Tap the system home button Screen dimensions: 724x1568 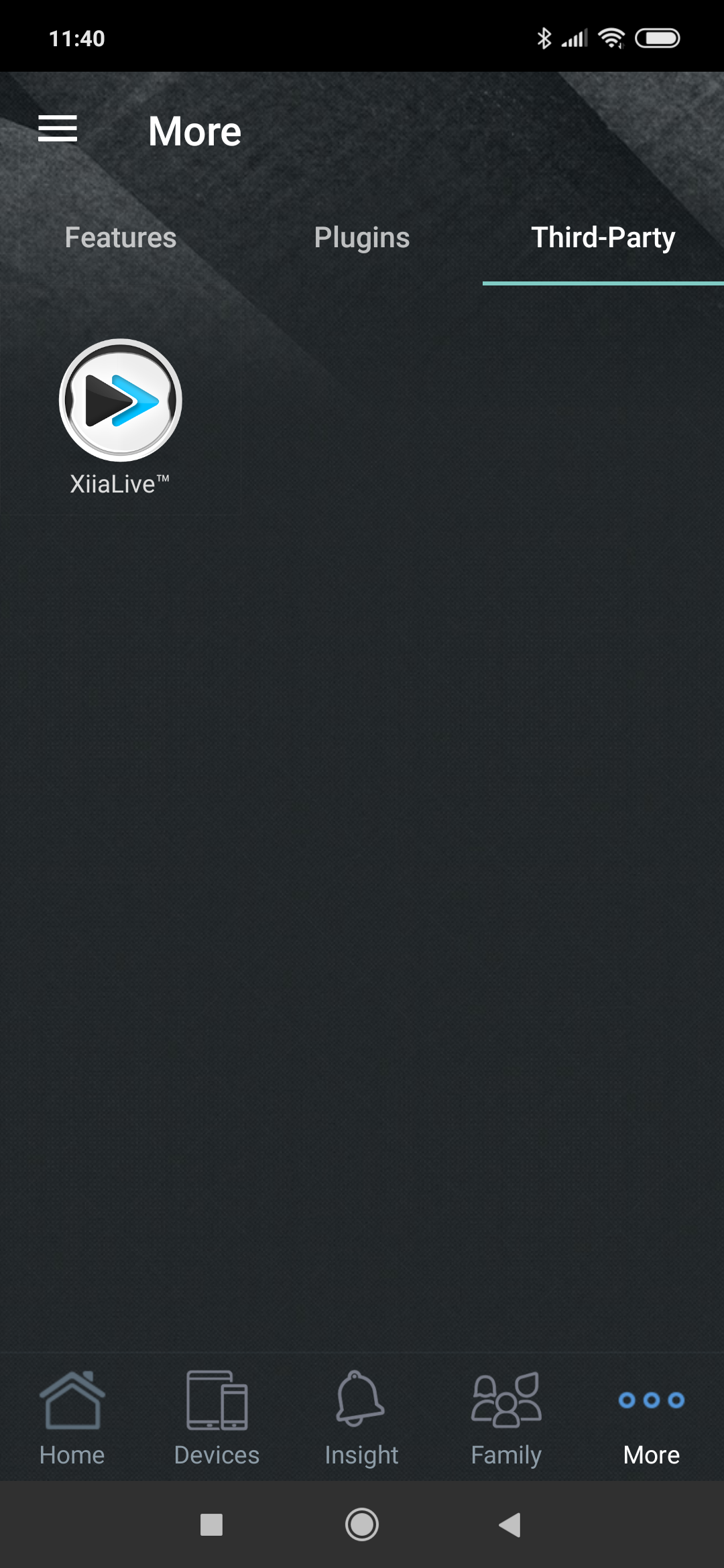click(362, 1524)
